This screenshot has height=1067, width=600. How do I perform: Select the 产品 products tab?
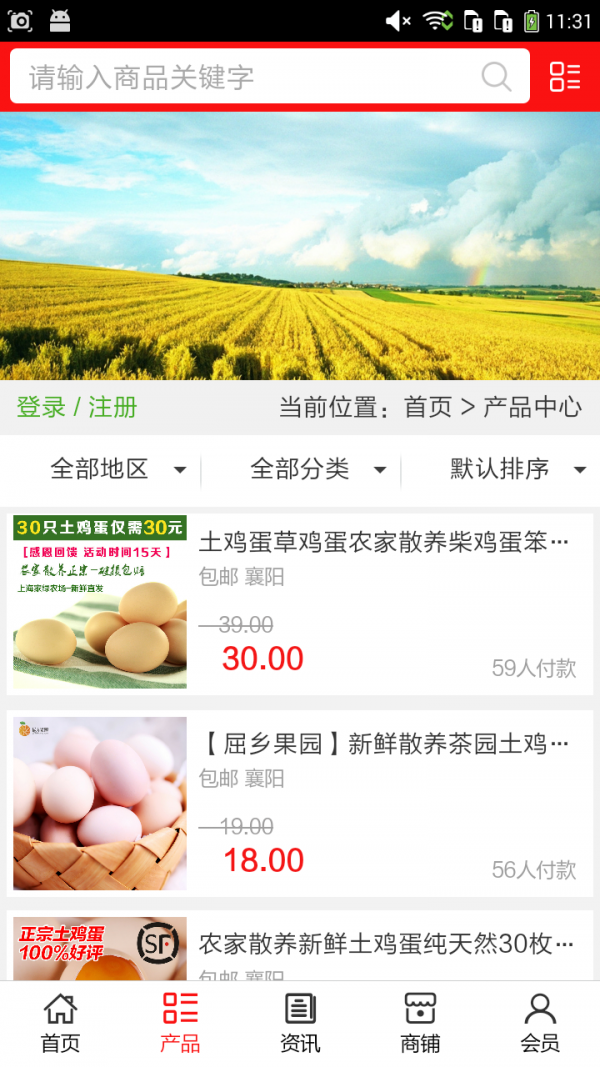tap(180, 1023)
